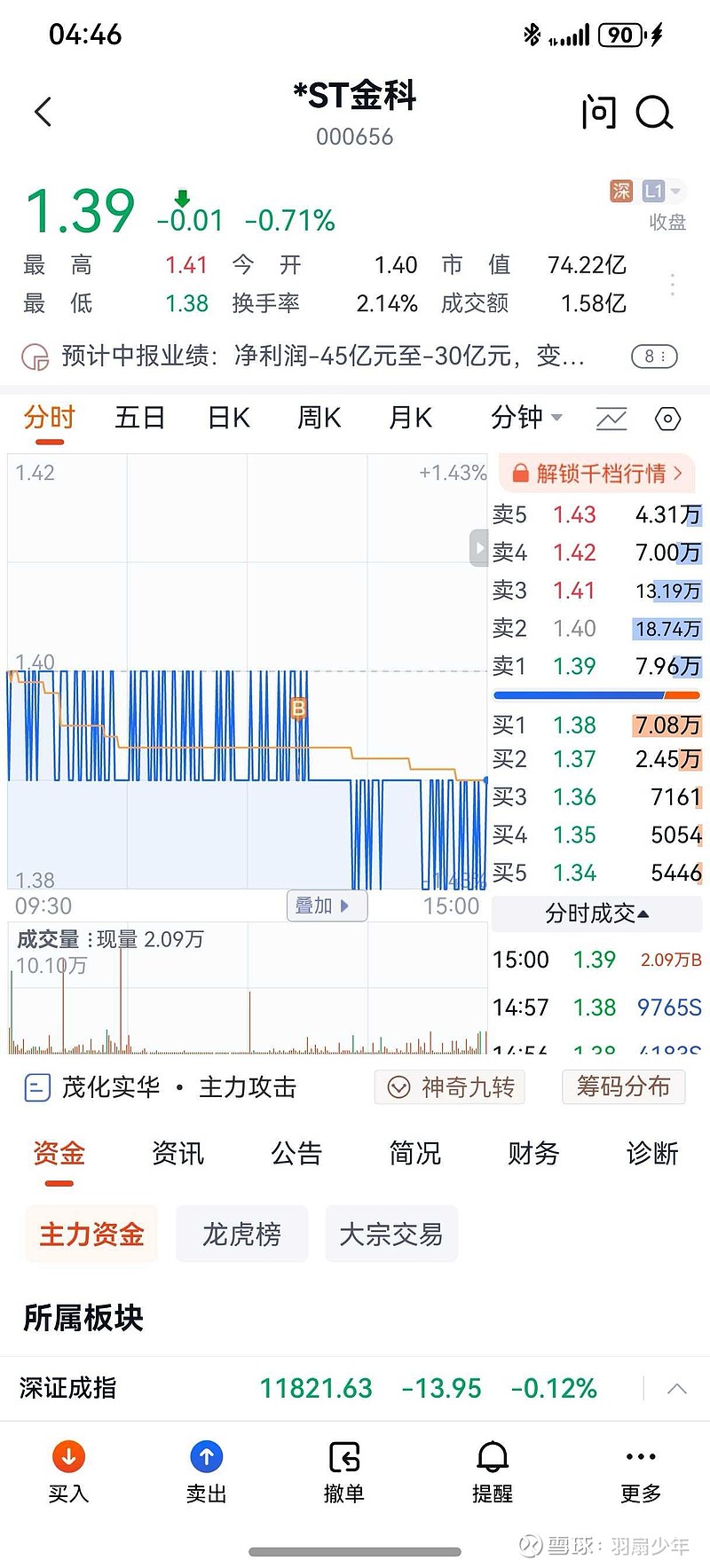The image size is (710, 1568).
Task: Switch to the 五日 chart tab
Action: [139, 418]
